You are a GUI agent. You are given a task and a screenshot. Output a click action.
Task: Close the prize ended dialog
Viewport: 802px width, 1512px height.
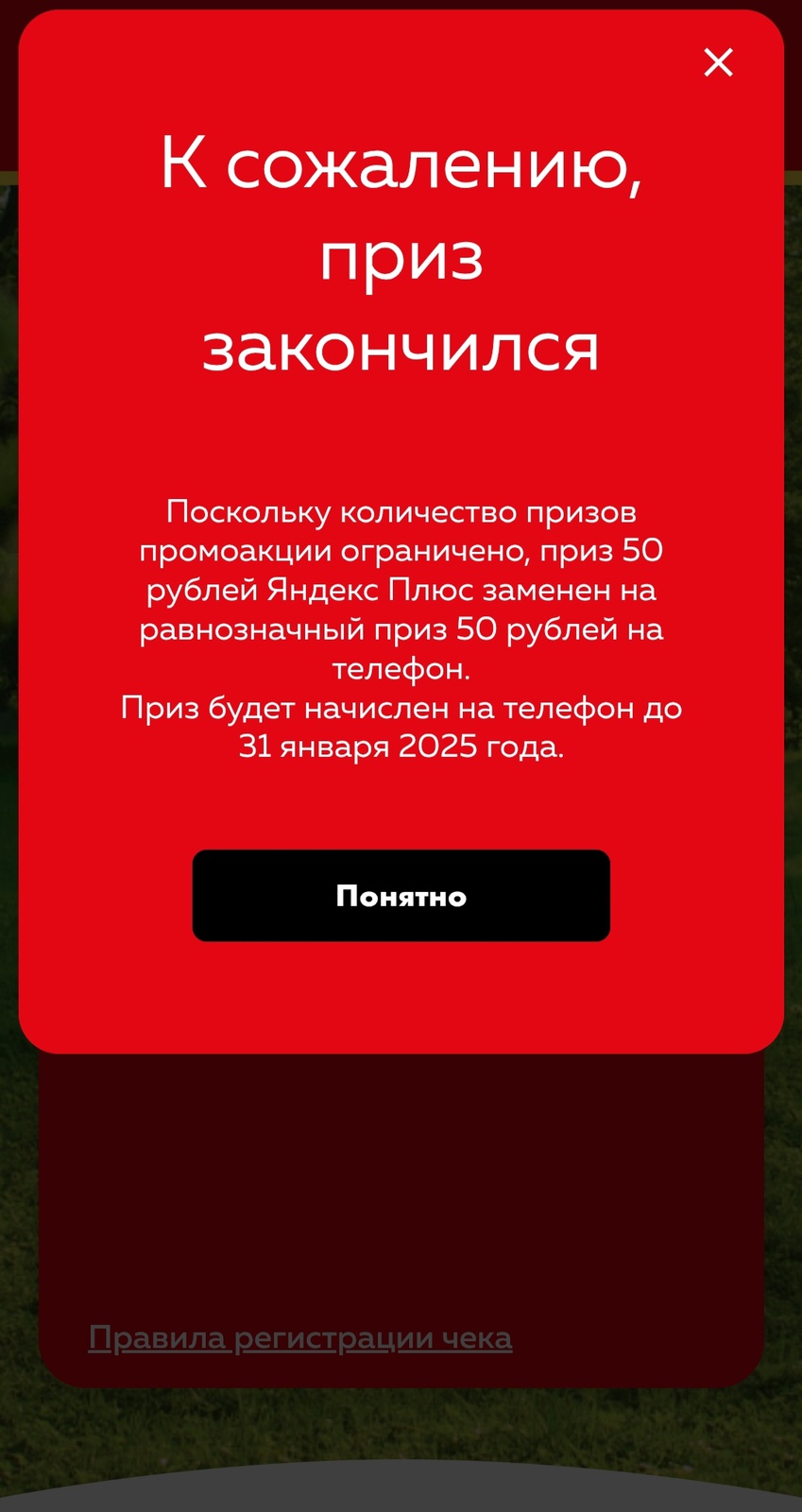(x=718, y=62)
